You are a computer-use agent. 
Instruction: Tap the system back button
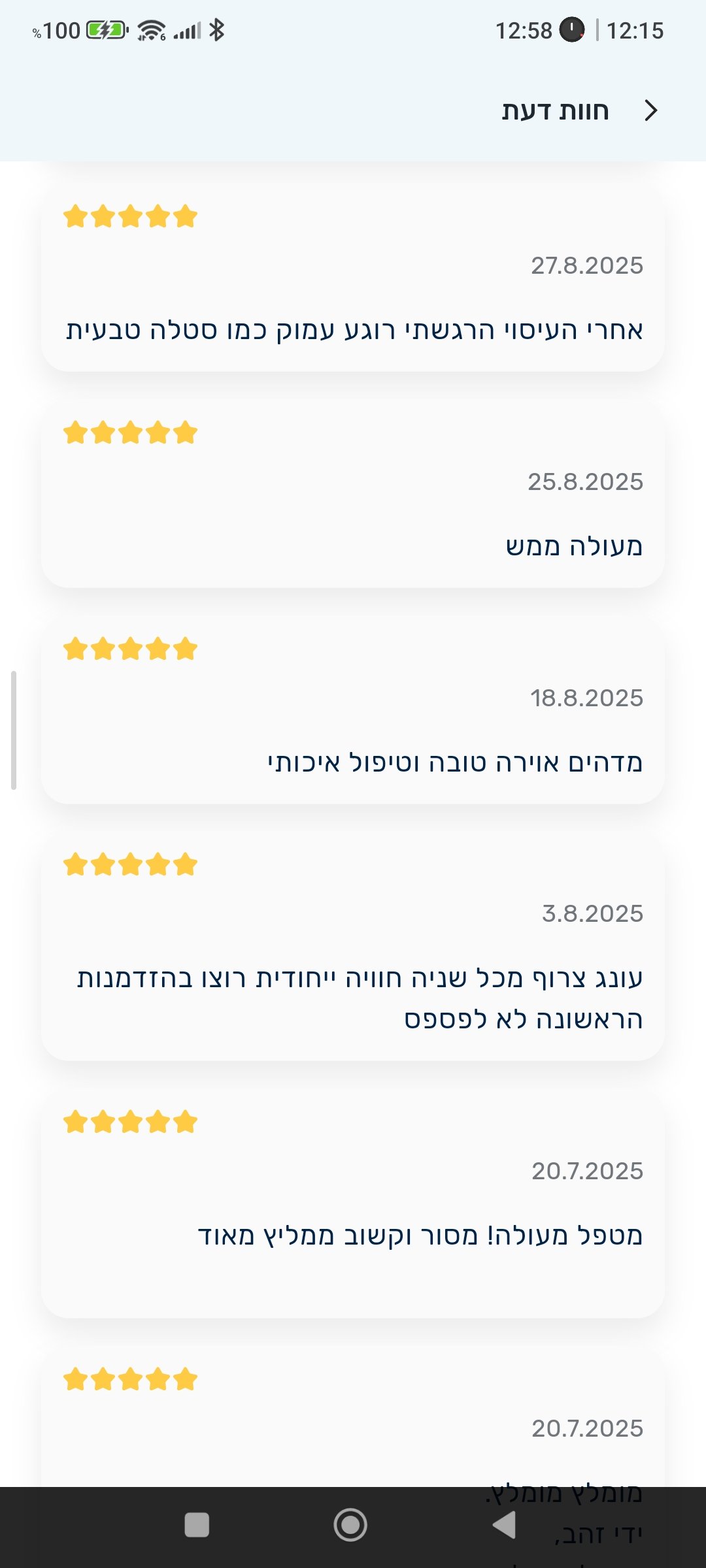(x=504, y=1526)
